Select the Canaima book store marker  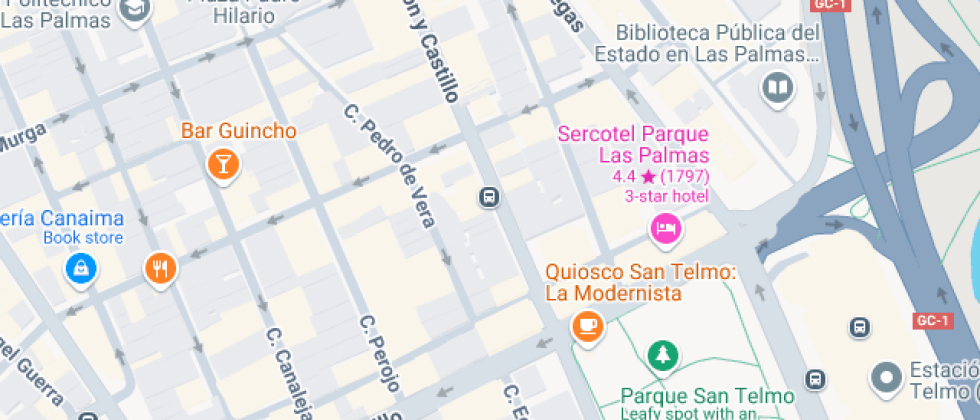coord(78,267)
